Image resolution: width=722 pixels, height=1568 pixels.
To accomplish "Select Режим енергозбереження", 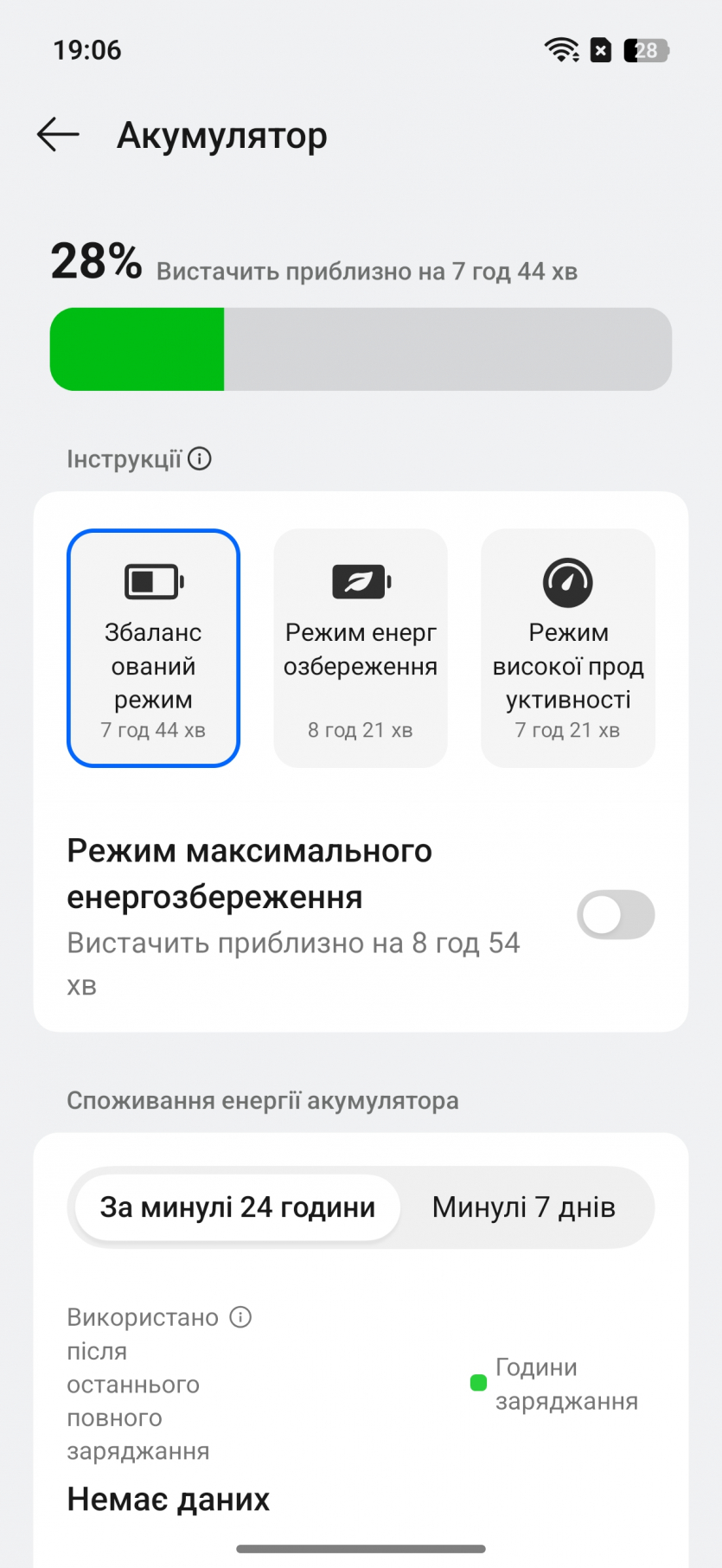I will tap(361, 648).
